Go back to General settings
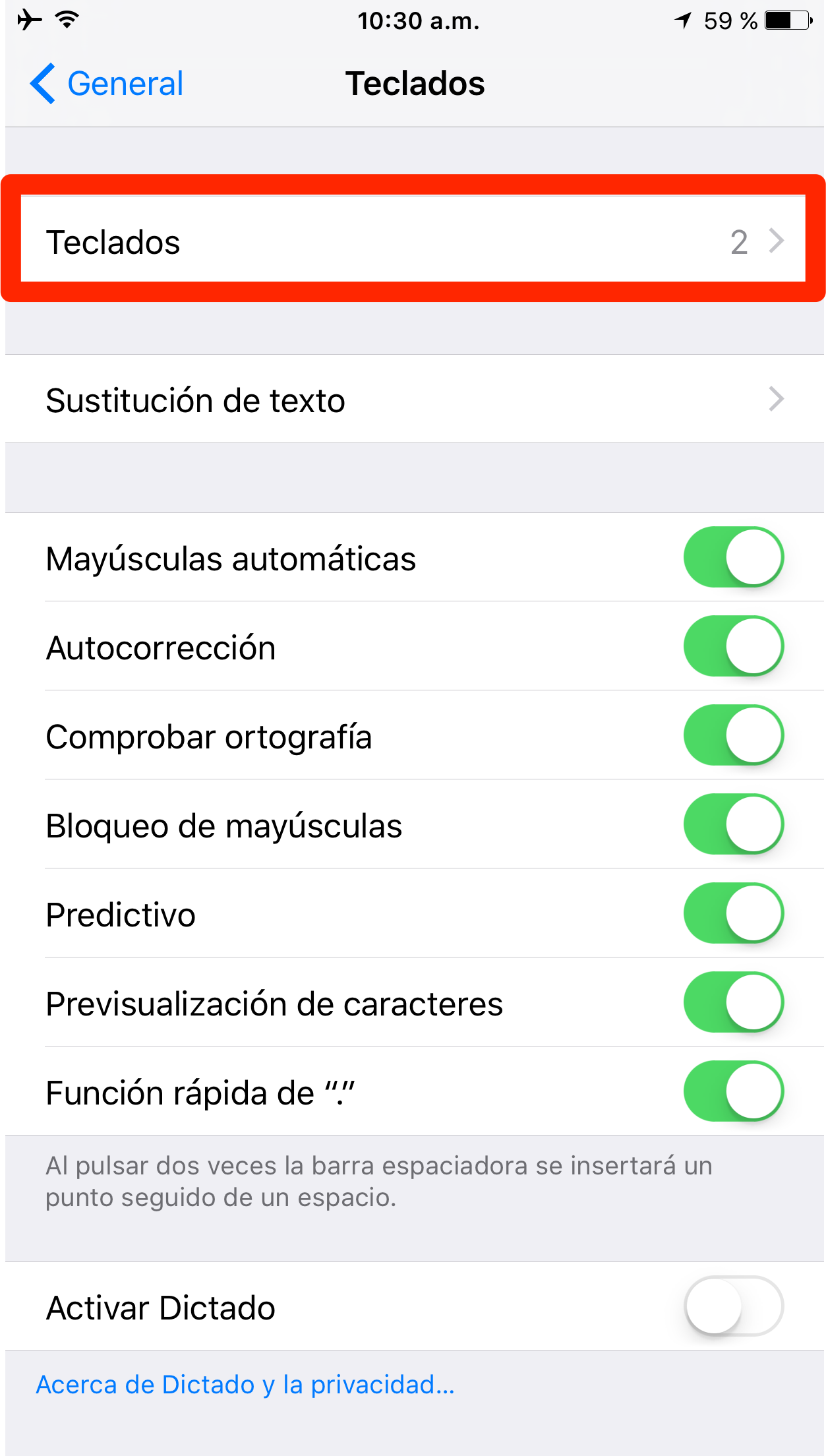 click(x=107, y=84)
